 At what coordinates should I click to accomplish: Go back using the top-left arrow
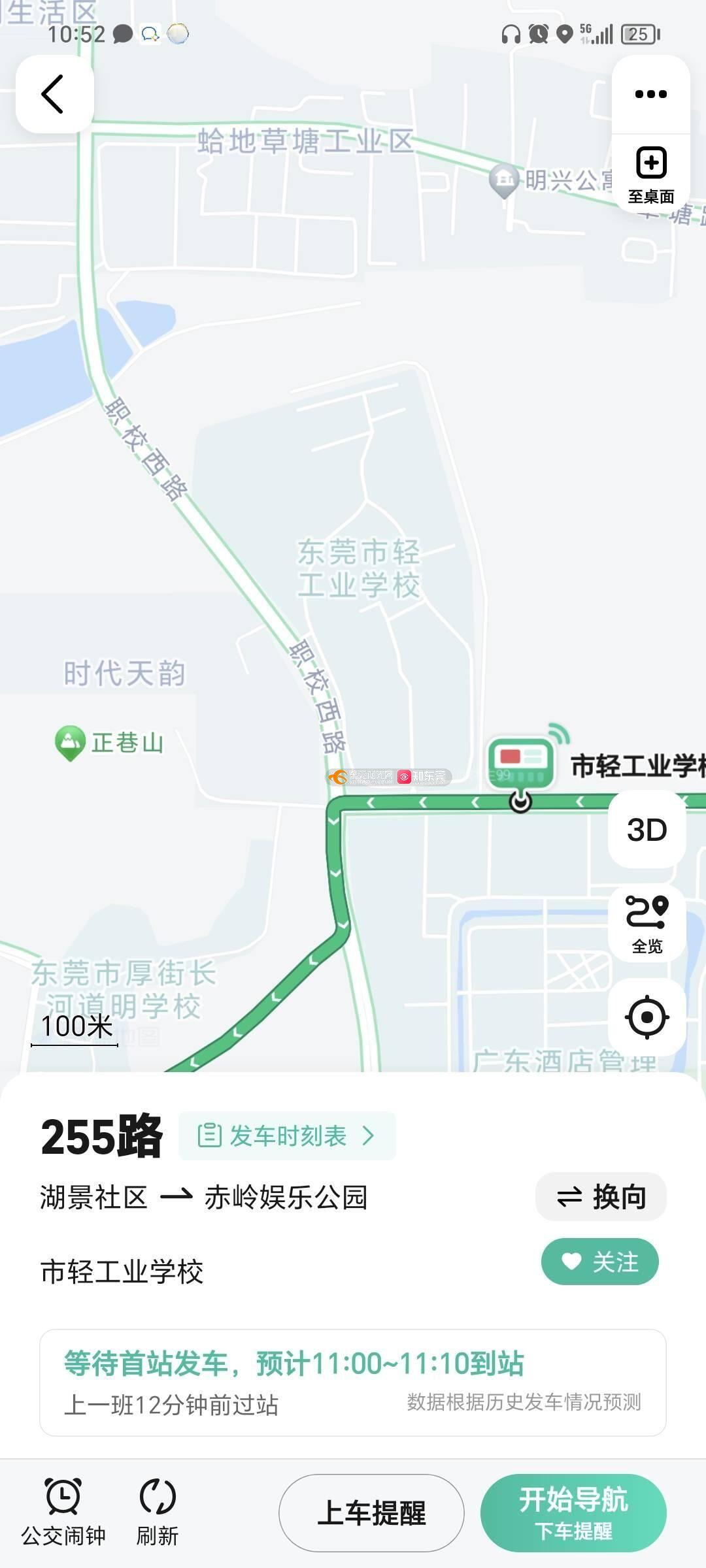coord(54,94)
